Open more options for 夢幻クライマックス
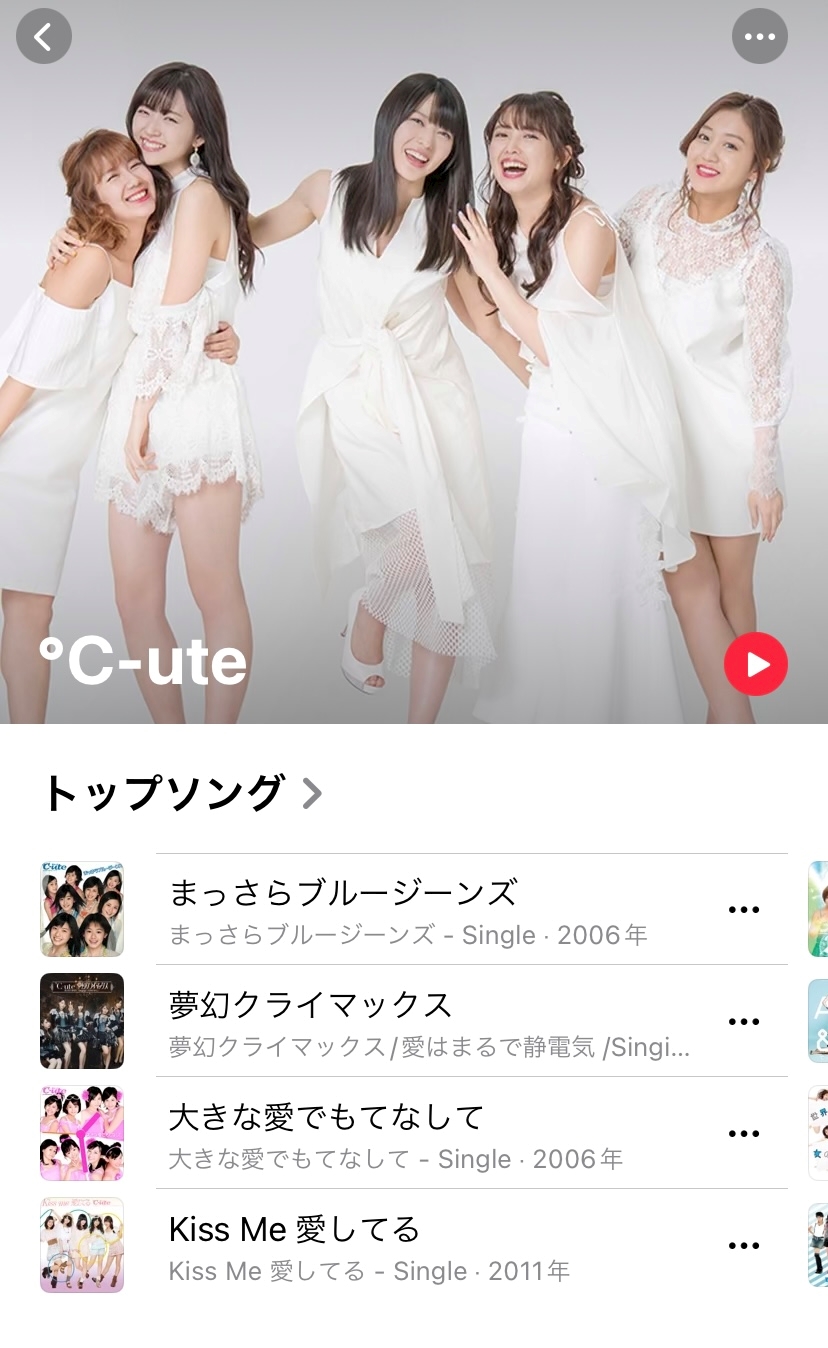The width and height of the screenshot is (828, 1348). pyautogui.click(x=744, y=1022)
